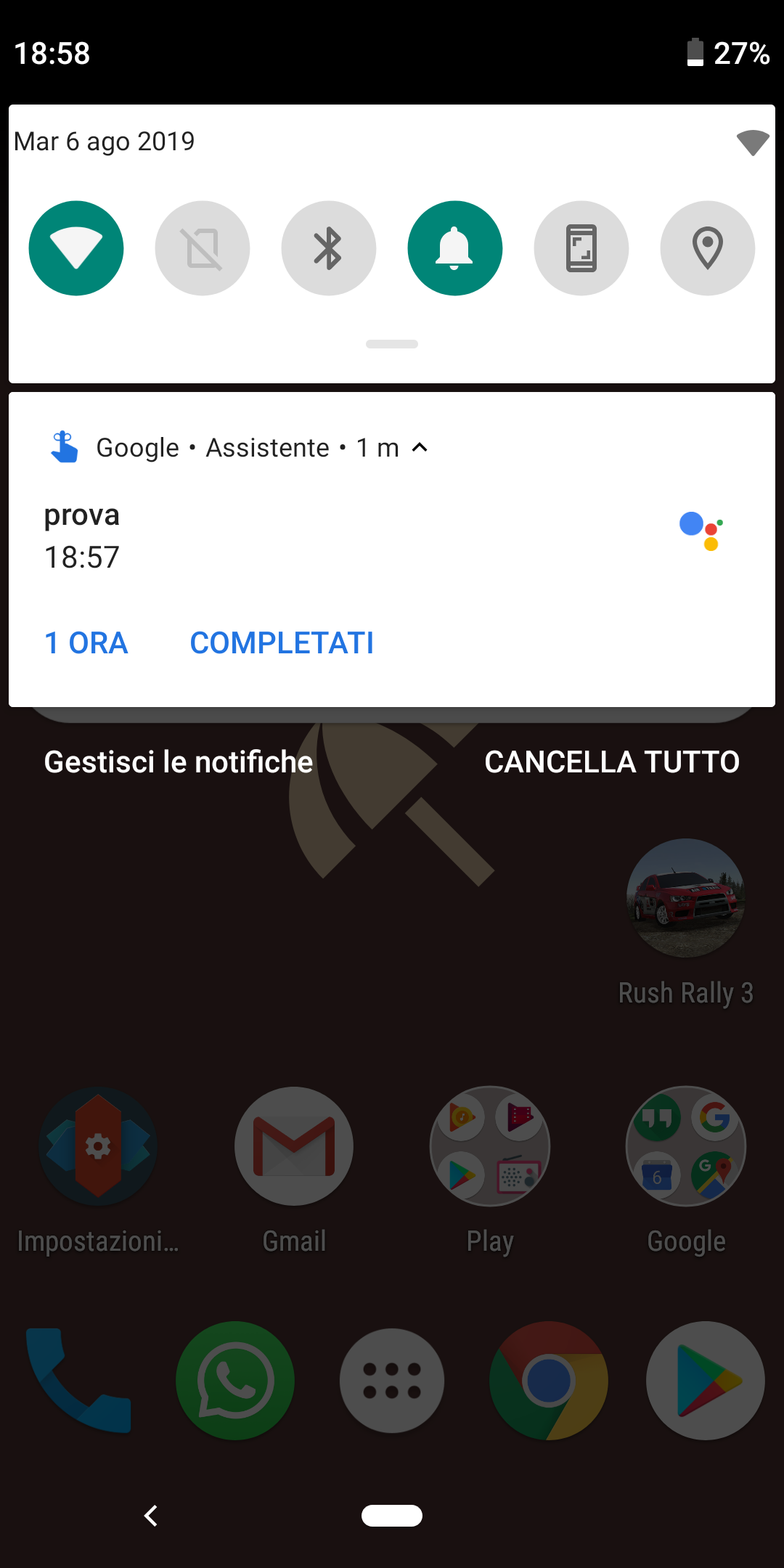Toggle the mobile data quick tile
Image resolution: width=784 pixels, height=1568 pixels.
pos(203,248)
